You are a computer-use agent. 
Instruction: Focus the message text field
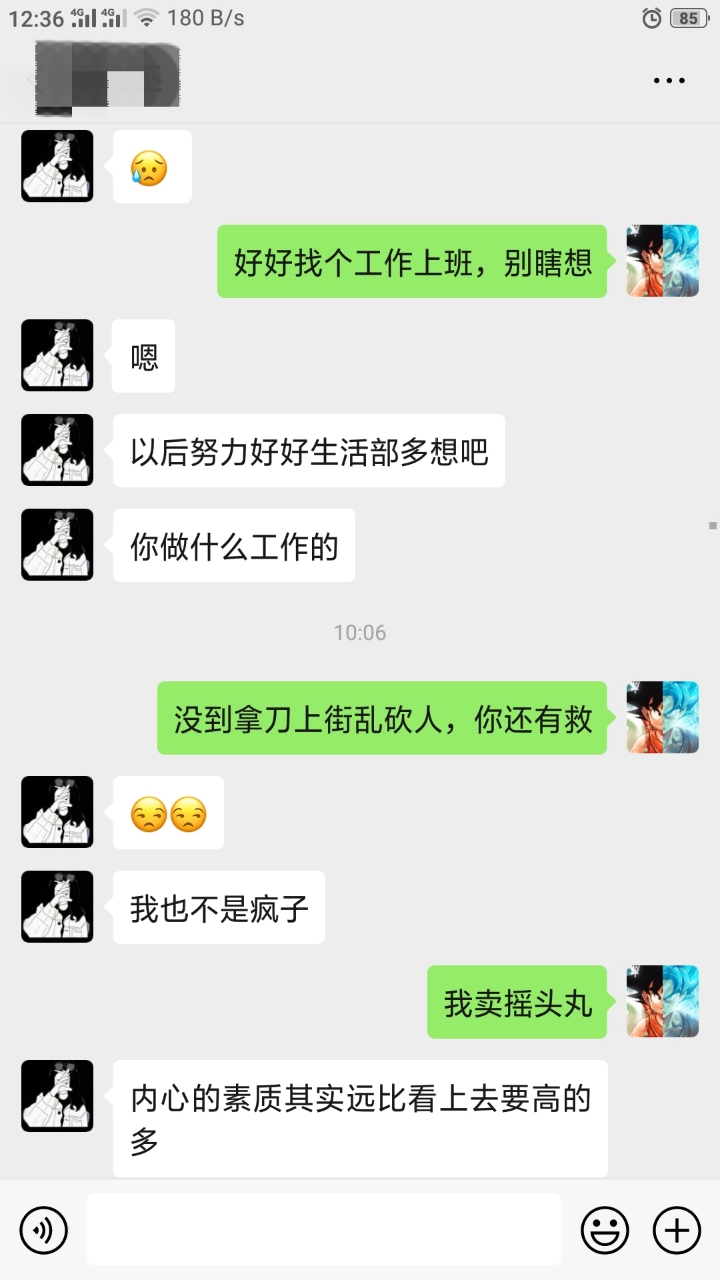[x=323, y=1229]
